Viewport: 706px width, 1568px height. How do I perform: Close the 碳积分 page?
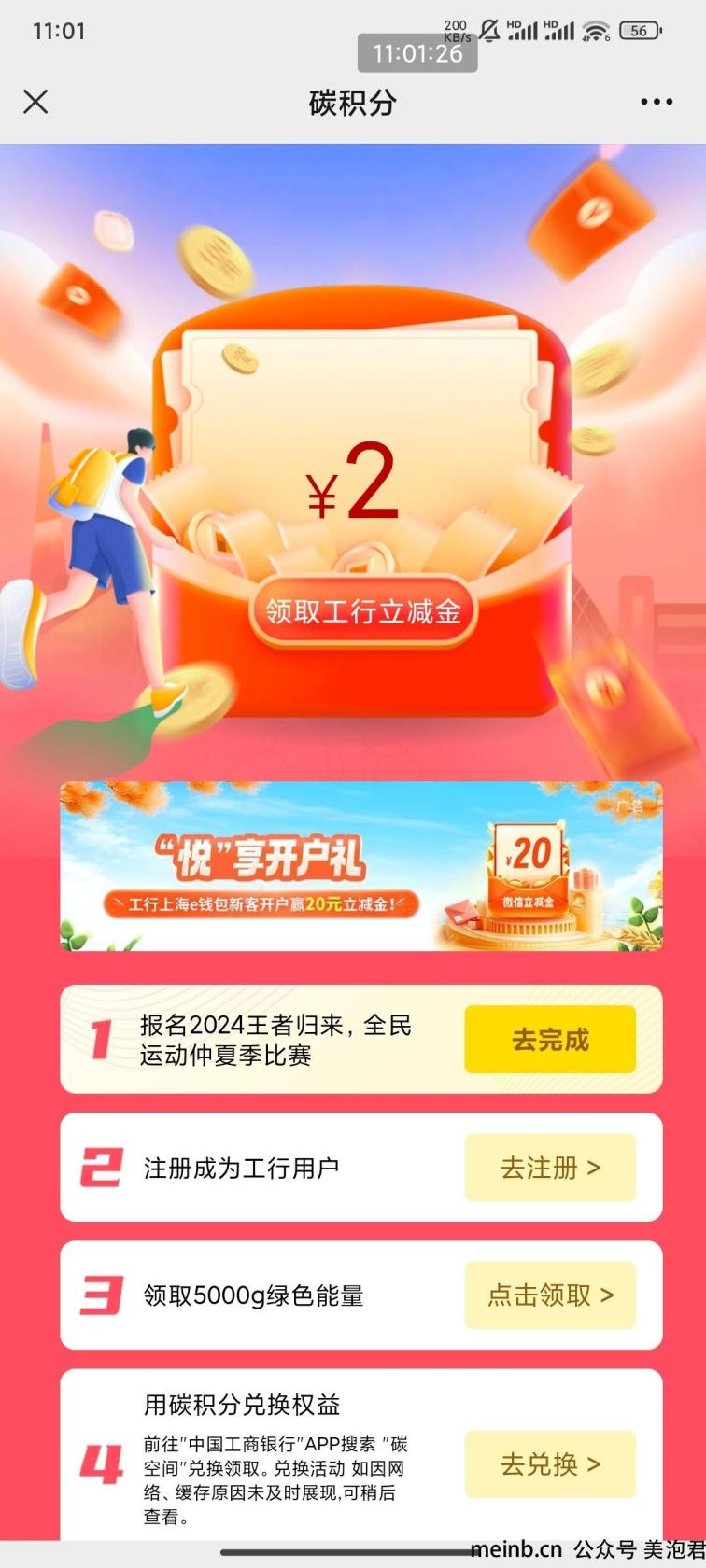pos(35,102)
